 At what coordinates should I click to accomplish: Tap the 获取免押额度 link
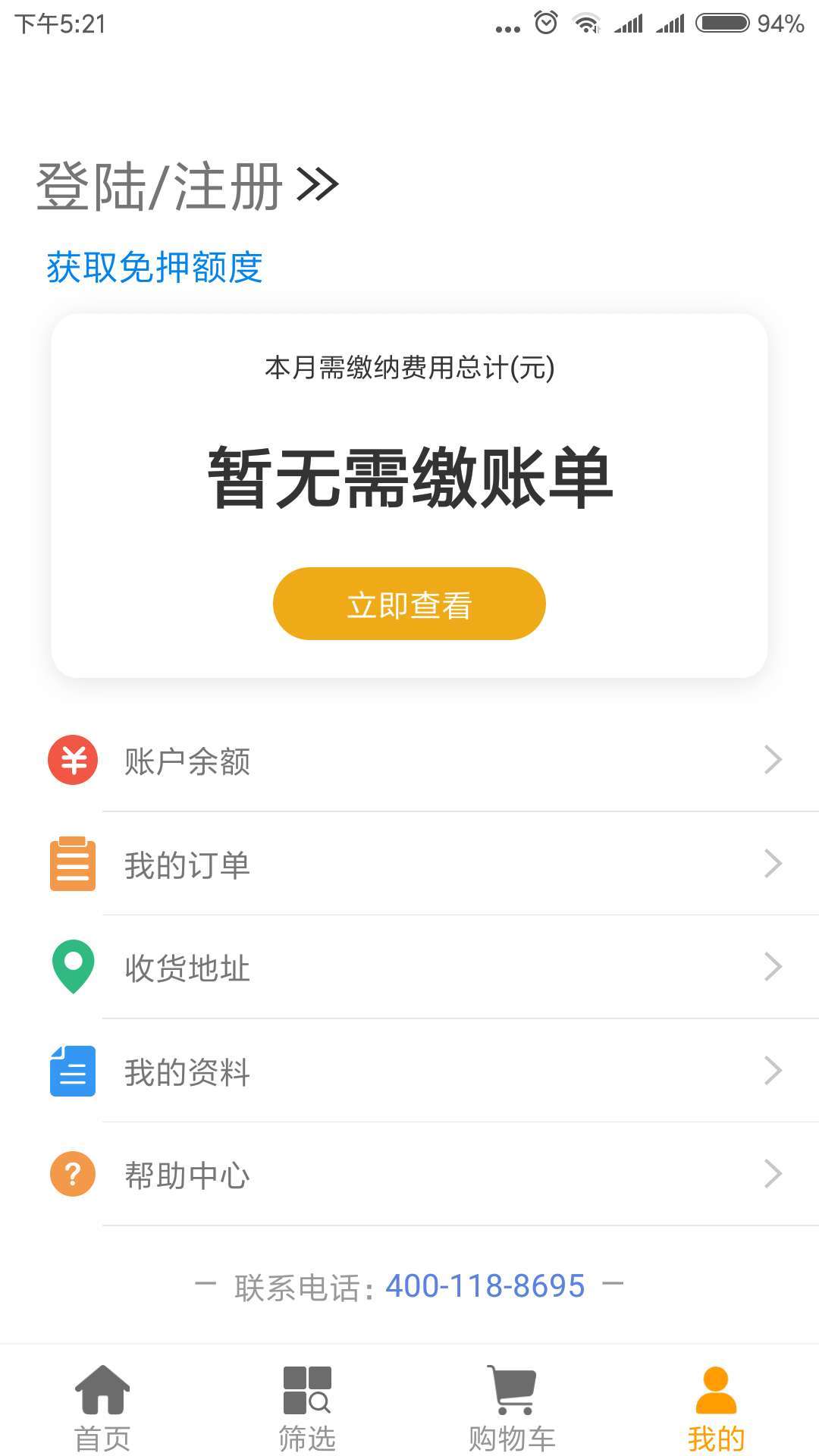155,268
